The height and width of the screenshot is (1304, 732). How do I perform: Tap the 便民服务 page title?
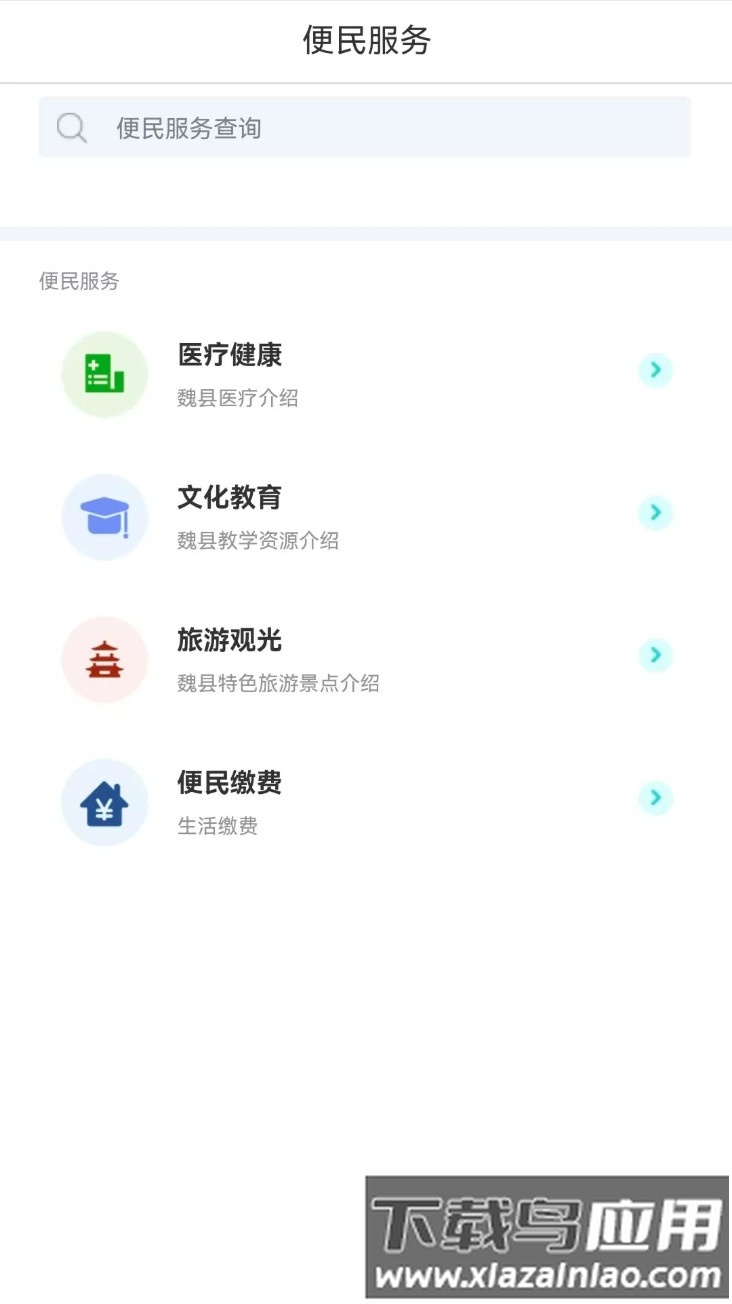(x=366, y=41)
